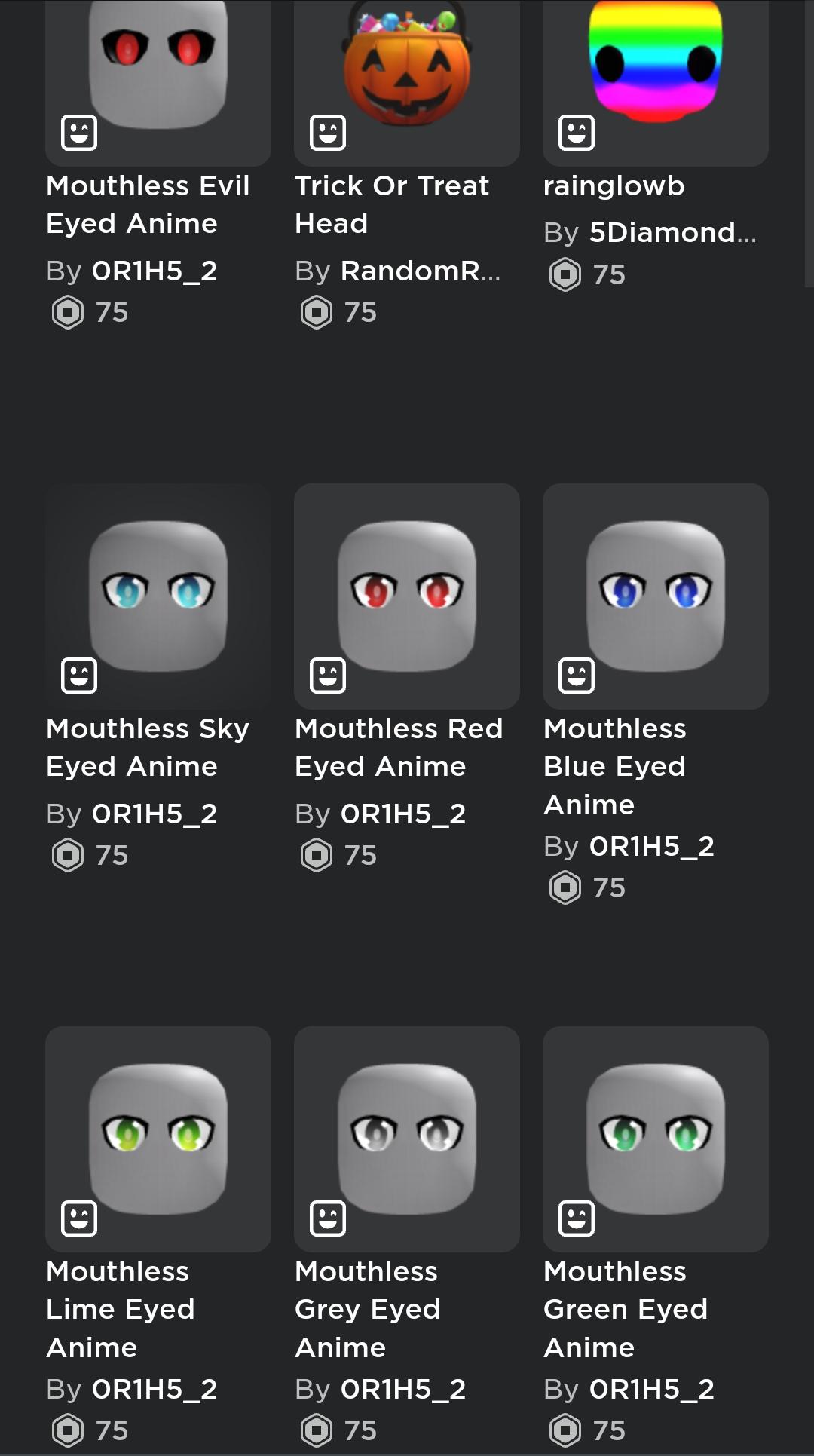The image size is (814, 1456).
Task: Open Mouthless Lime Eyed Anime head
Action: 158,1139
